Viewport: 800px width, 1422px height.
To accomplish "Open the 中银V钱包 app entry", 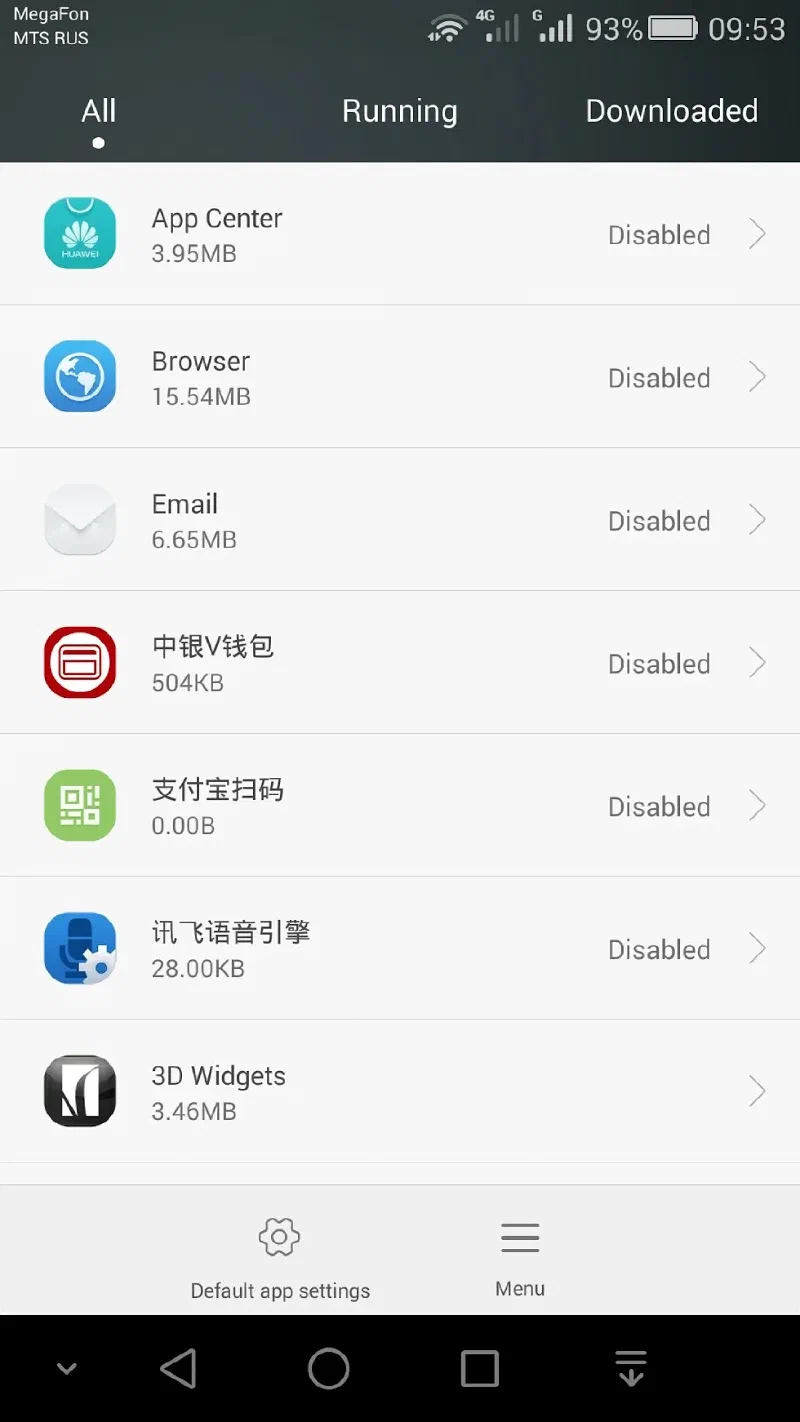I will click(x=400, y=663).
